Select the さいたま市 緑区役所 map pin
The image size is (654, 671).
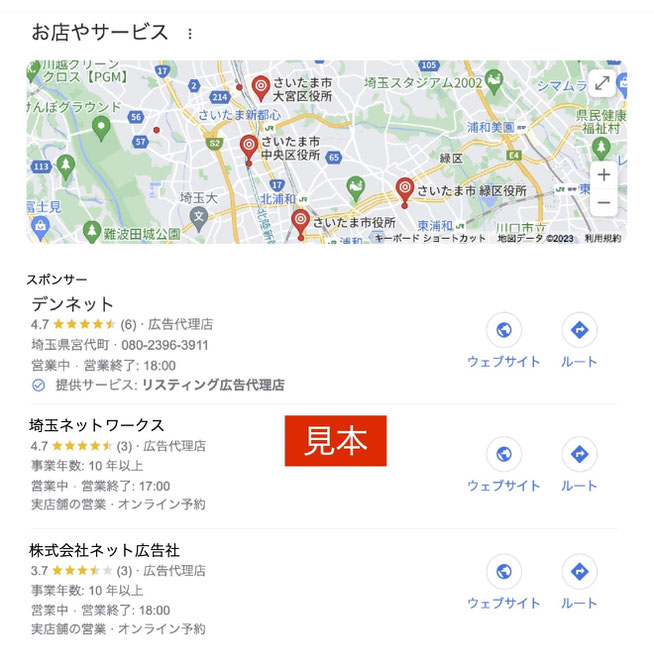click(x=404, y=189)
